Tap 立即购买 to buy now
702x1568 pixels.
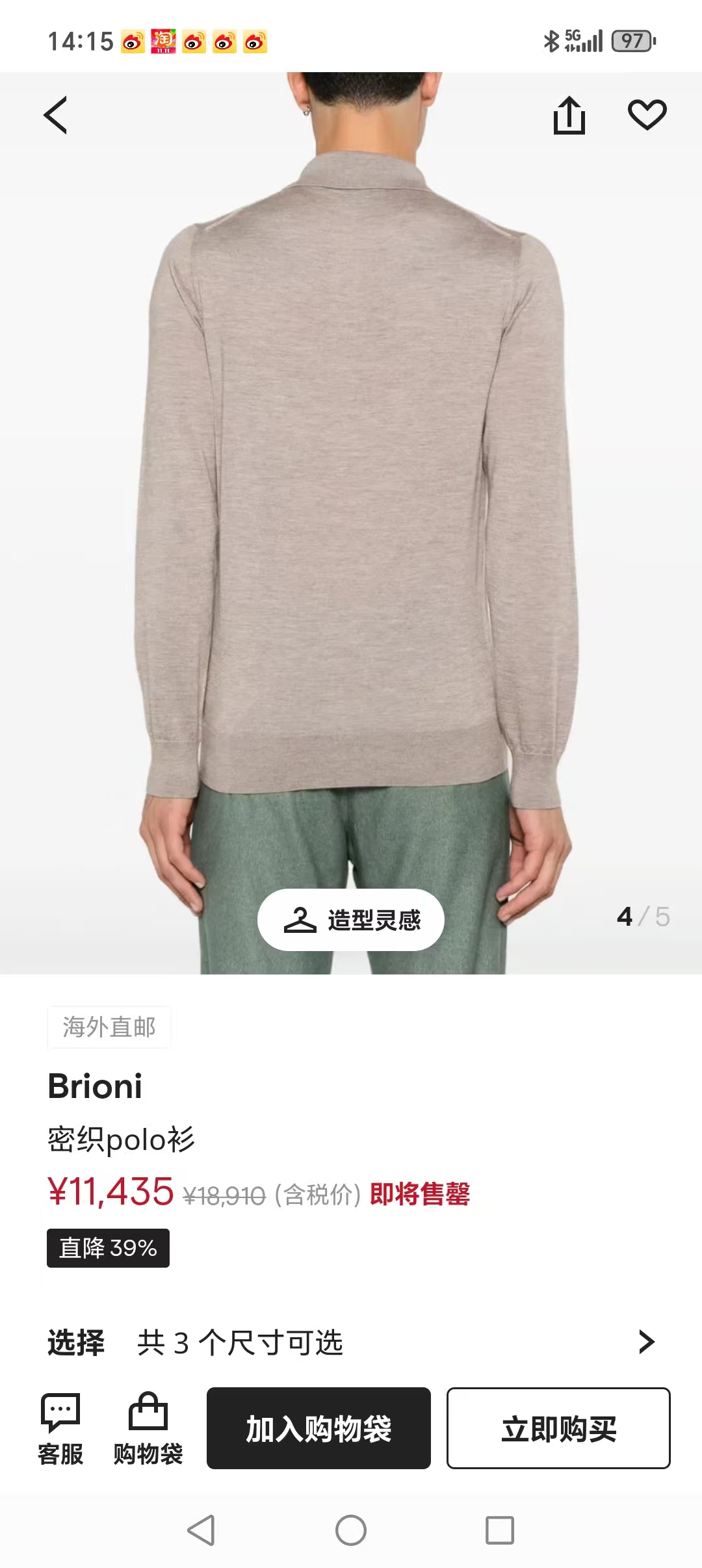(558, 1428)
